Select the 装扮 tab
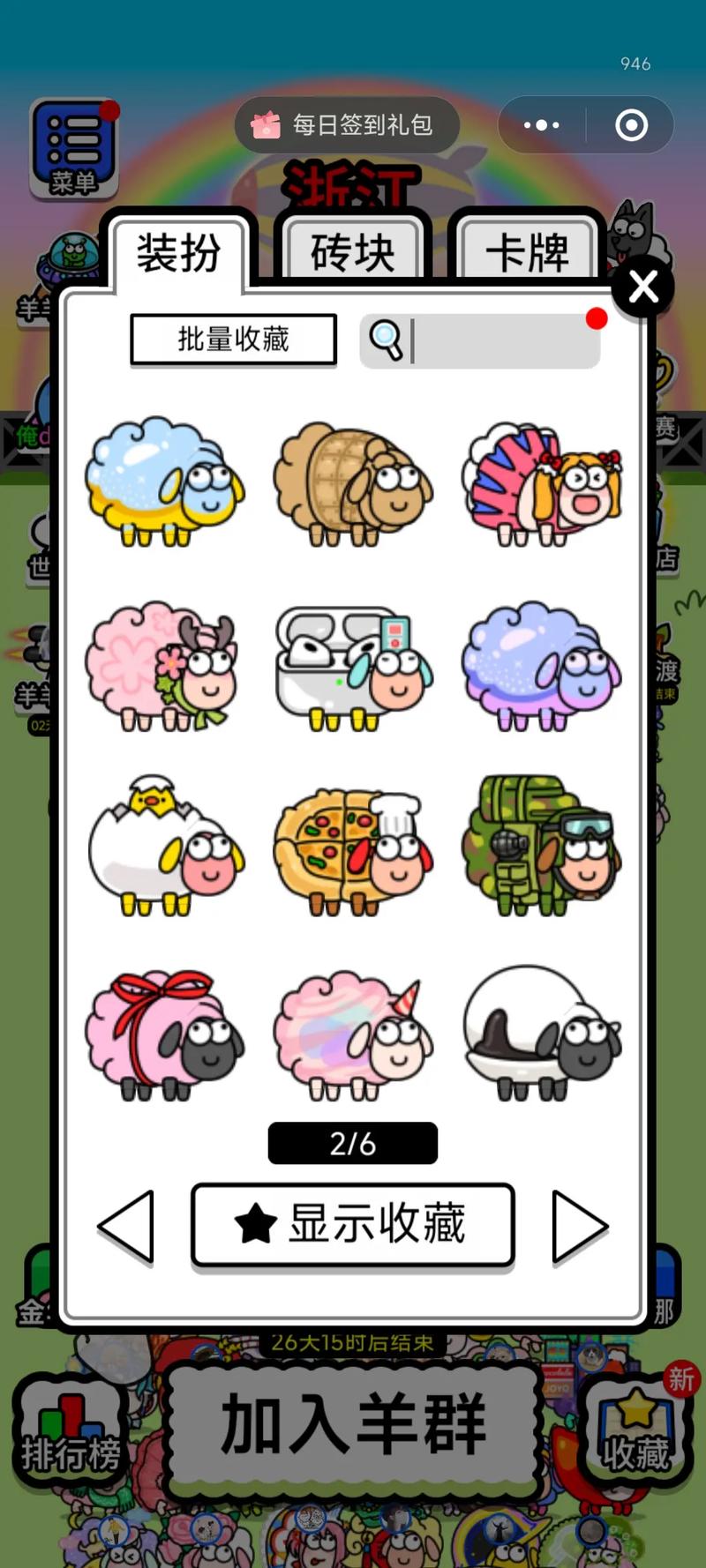 179,253
